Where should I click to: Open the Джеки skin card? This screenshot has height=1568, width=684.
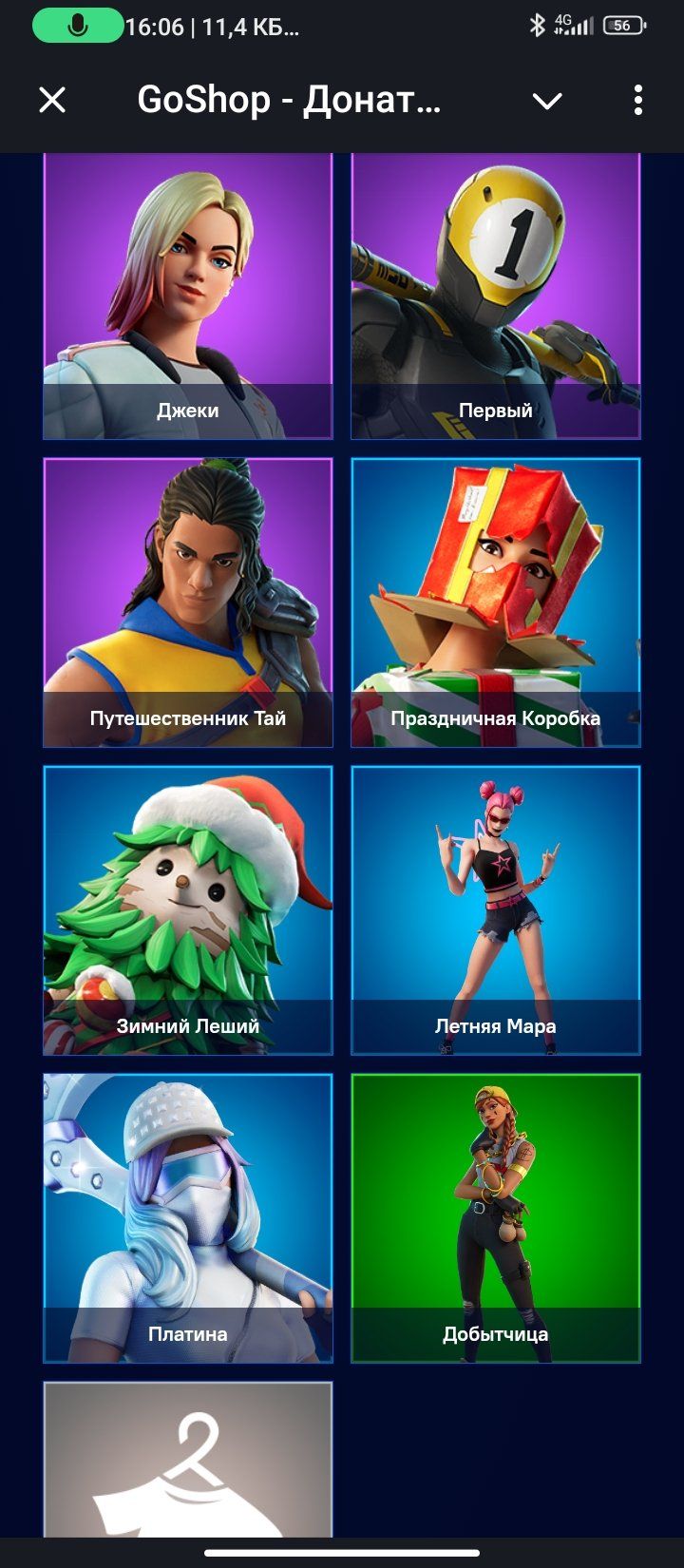pyautogui.click(x=188, y=296)
